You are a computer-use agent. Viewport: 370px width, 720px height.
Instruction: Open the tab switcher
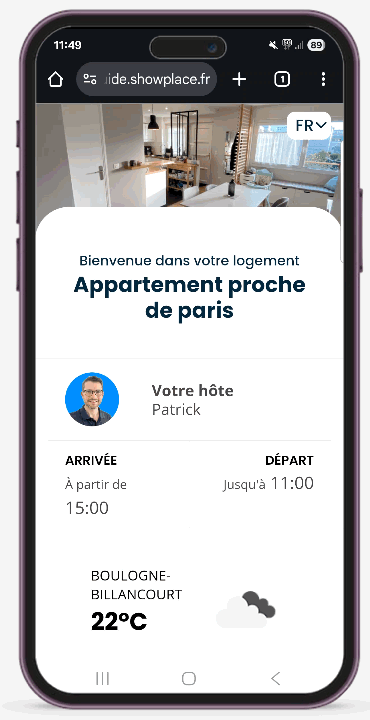coord(282,79)
